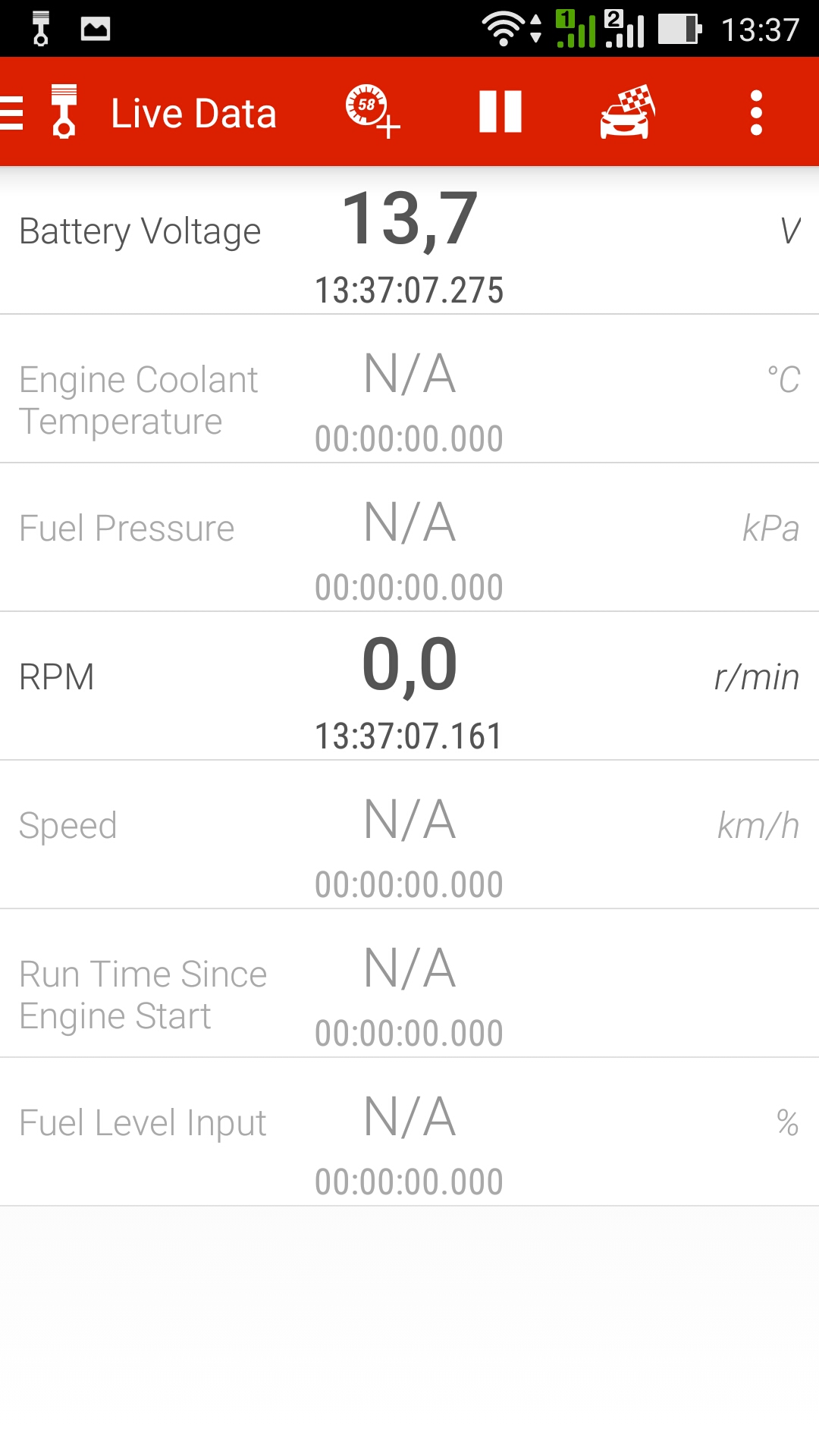Pause the live data stream

(500, 111)
